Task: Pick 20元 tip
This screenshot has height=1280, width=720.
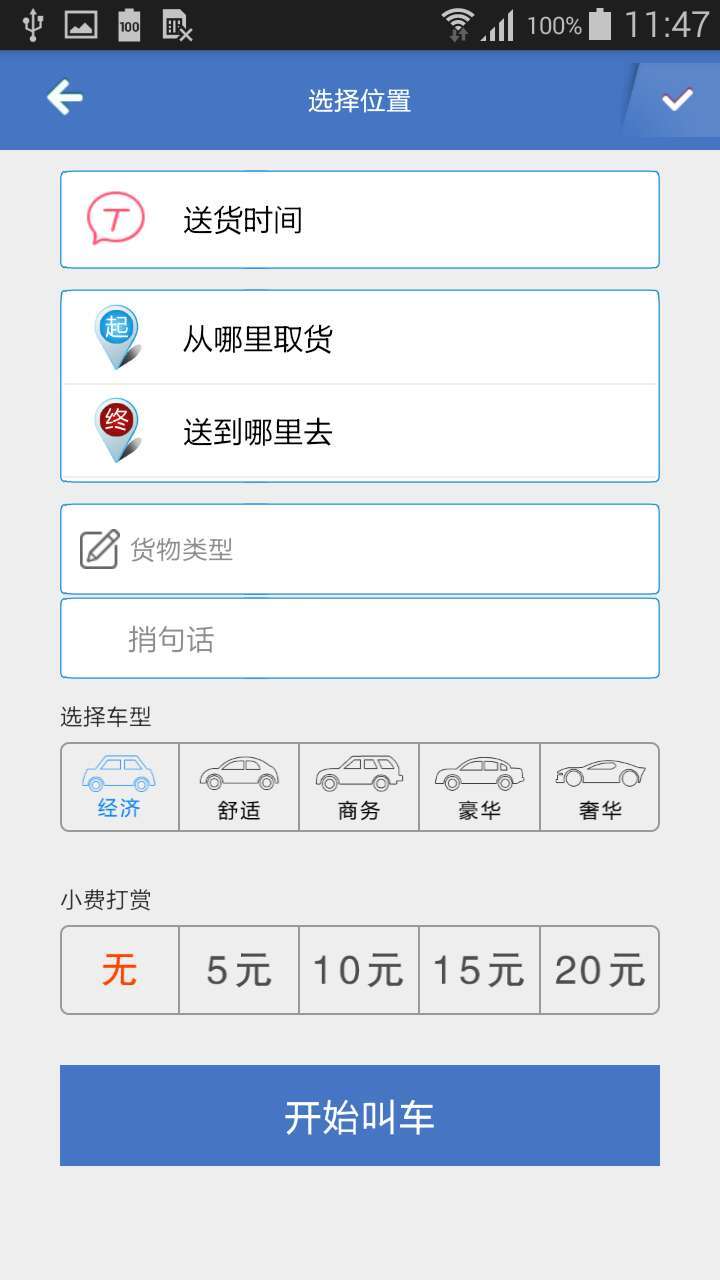Action: pos(600,970)
